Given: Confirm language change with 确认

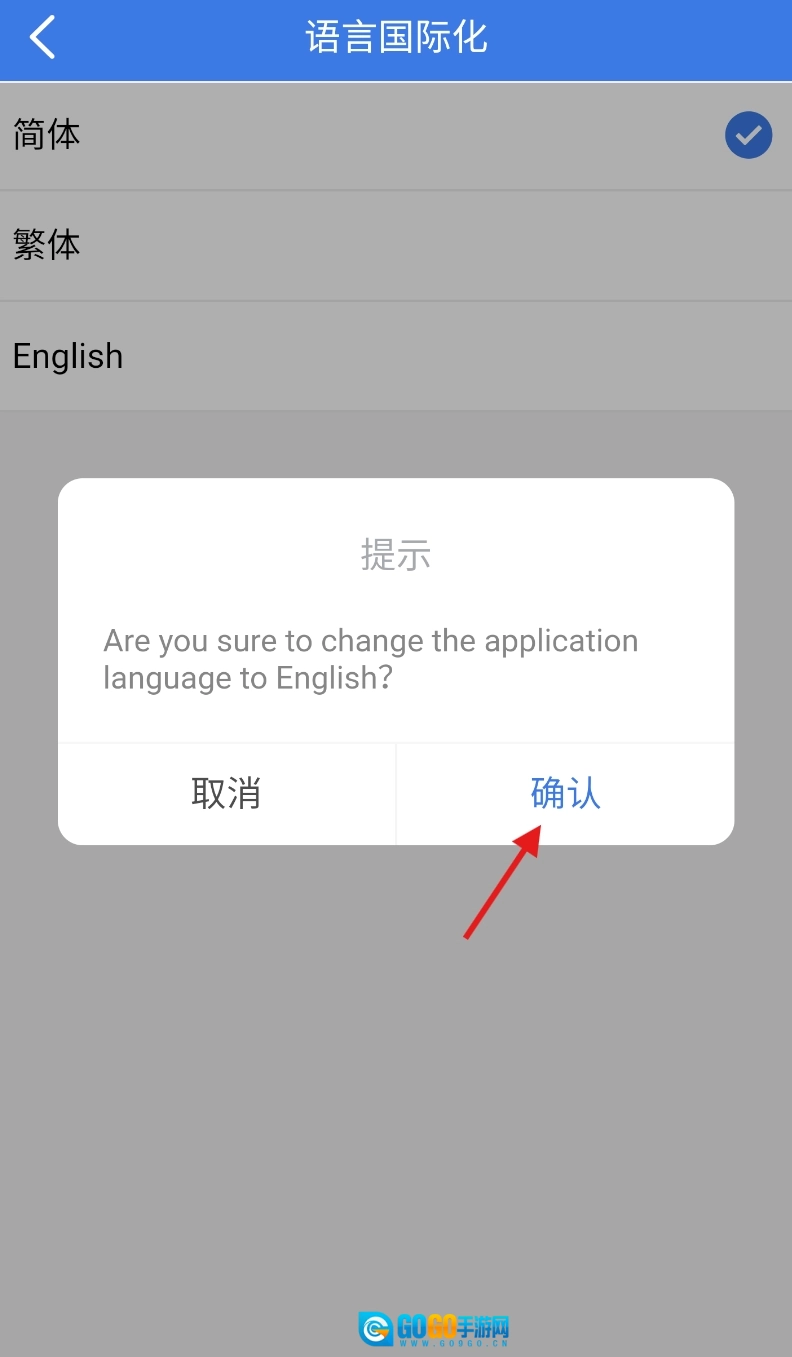Looking at the screenshot, I should [x=565, y=794].
